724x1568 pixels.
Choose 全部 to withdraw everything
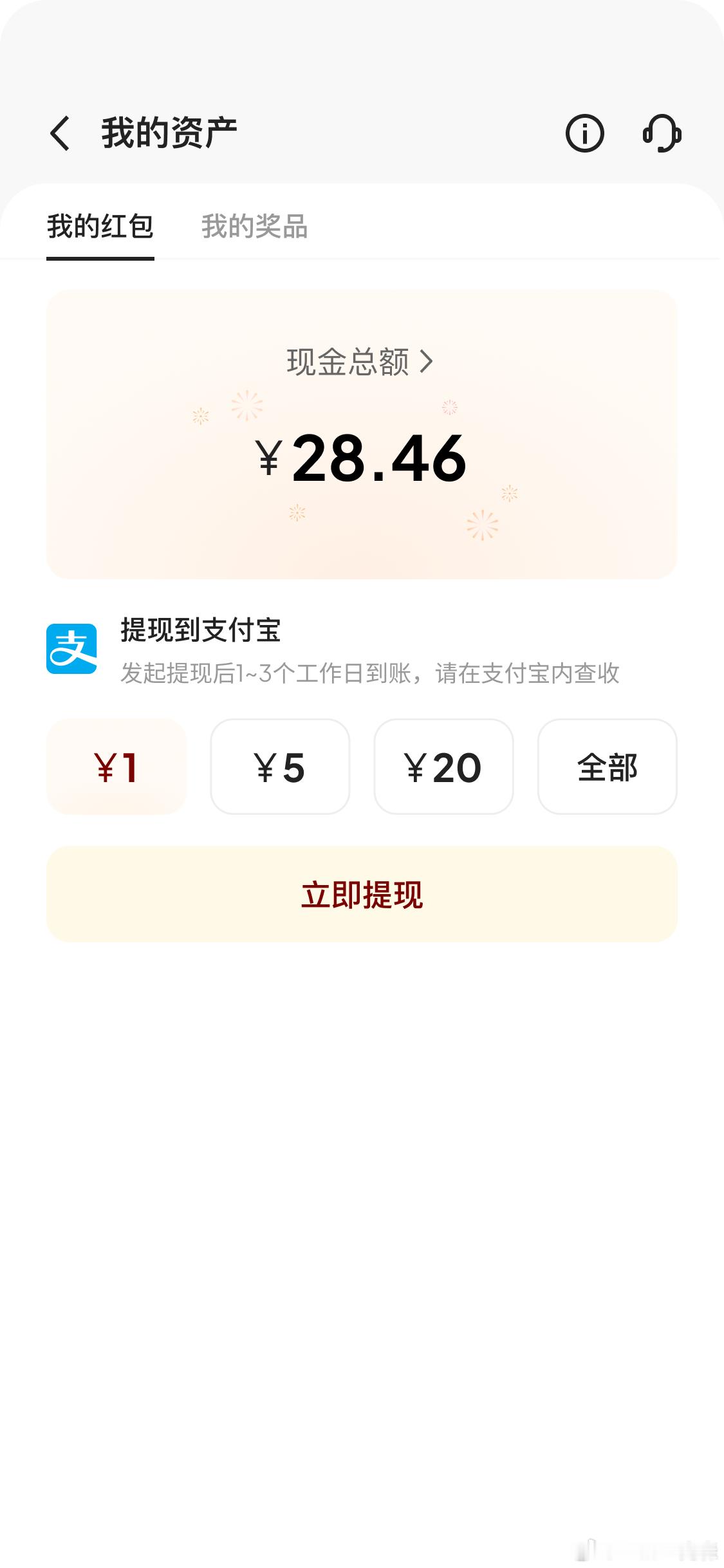[x=607, y=767]
